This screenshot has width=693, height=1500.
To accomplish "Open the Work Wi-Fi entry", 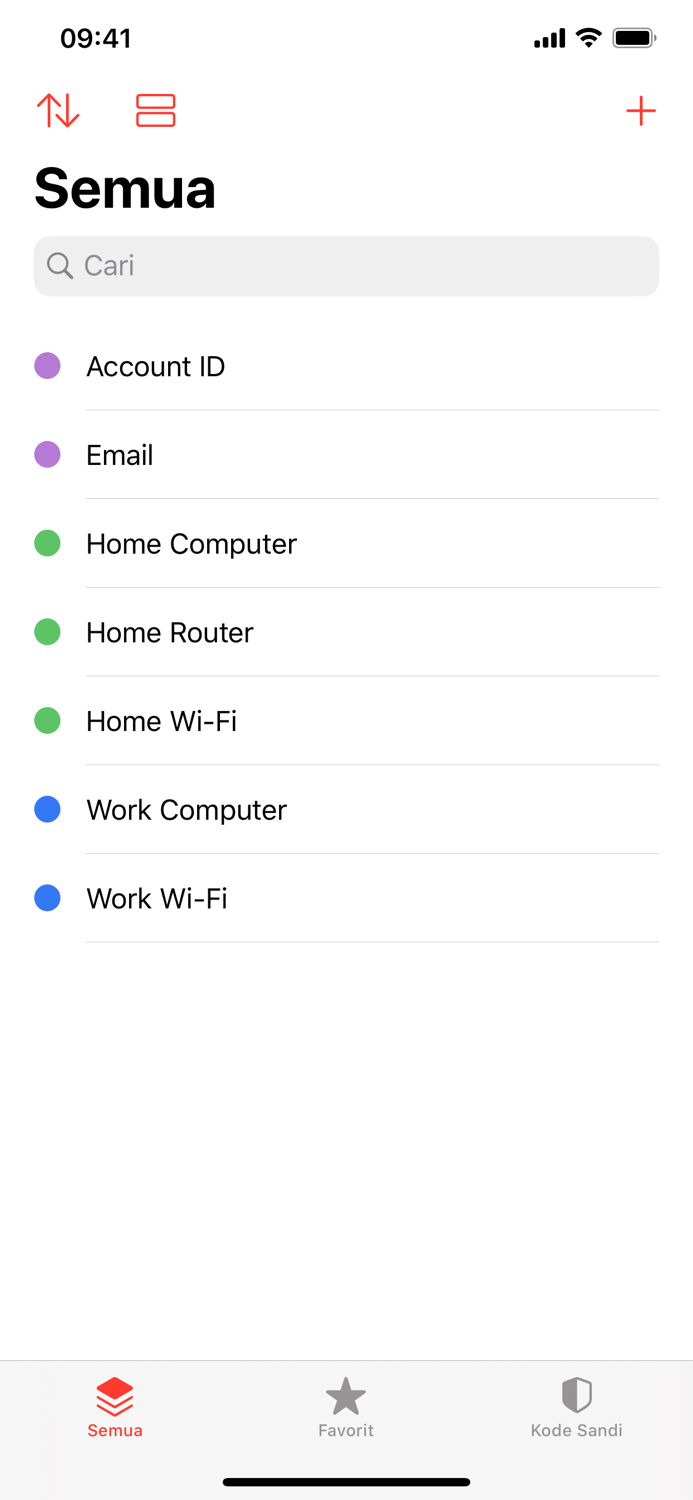I will [x=346, y=898].
